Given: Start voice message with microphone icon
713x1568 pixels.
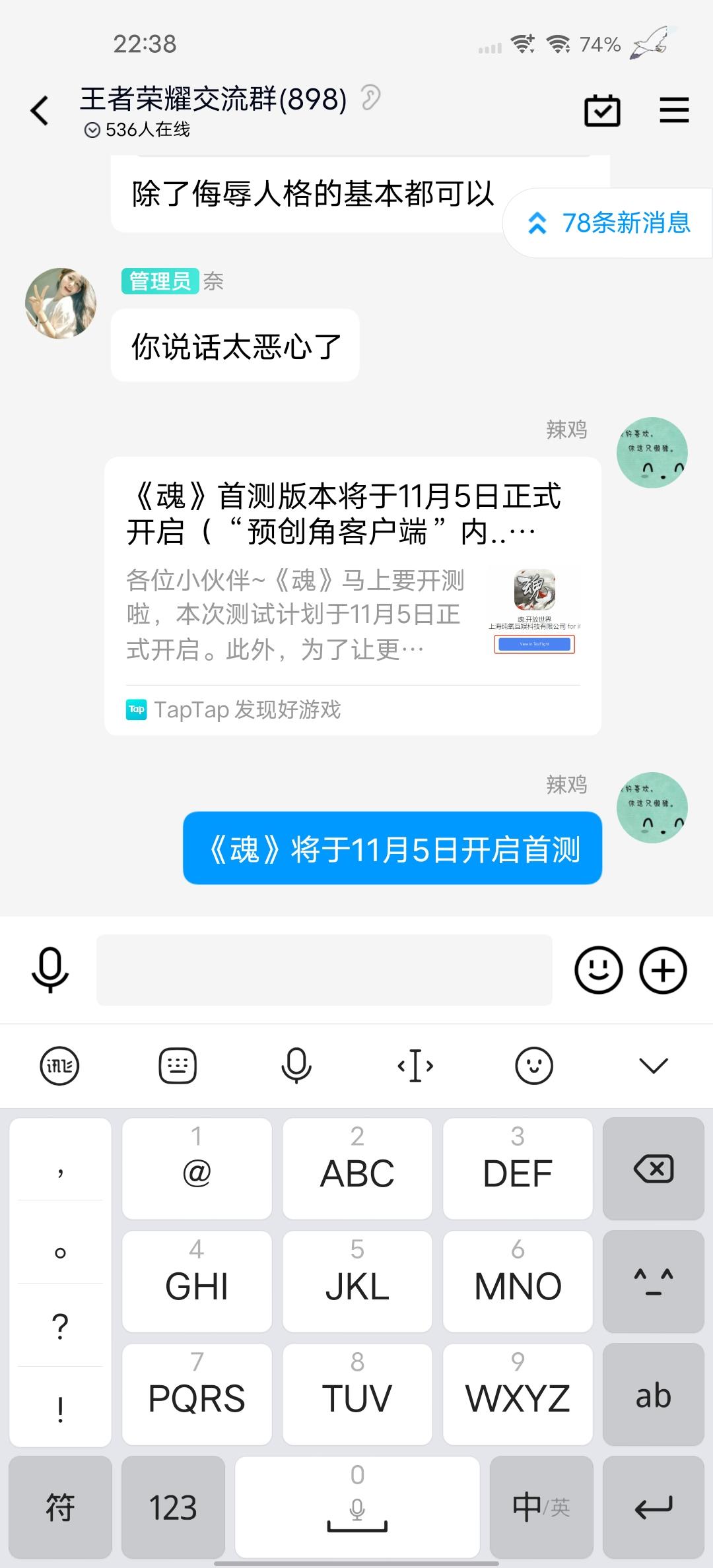Looking at the screenshot, I should pyautogui.click(x=50, y=970).
